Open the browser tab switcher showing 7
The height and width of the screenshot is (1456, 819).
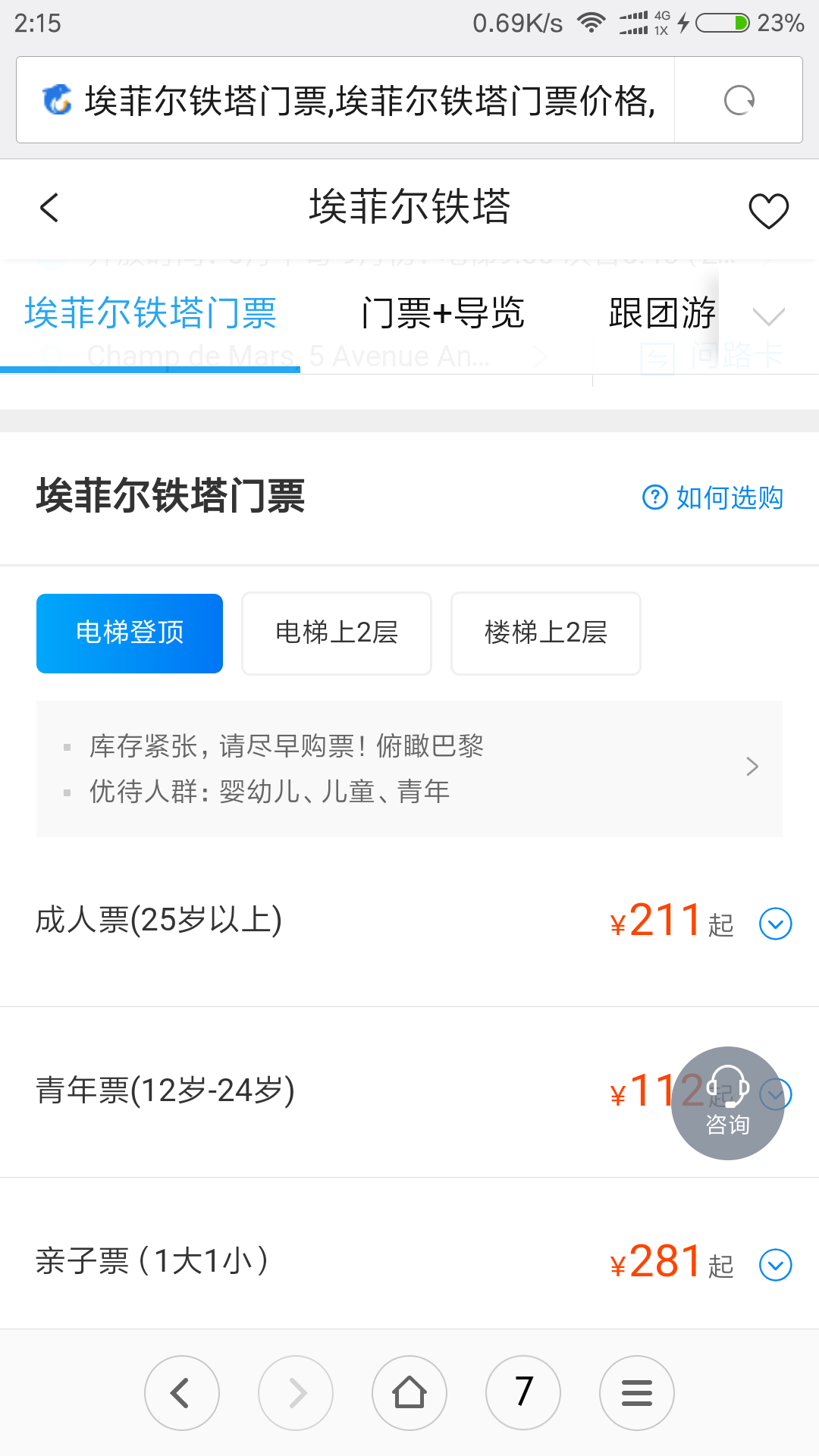(523, 1393)
